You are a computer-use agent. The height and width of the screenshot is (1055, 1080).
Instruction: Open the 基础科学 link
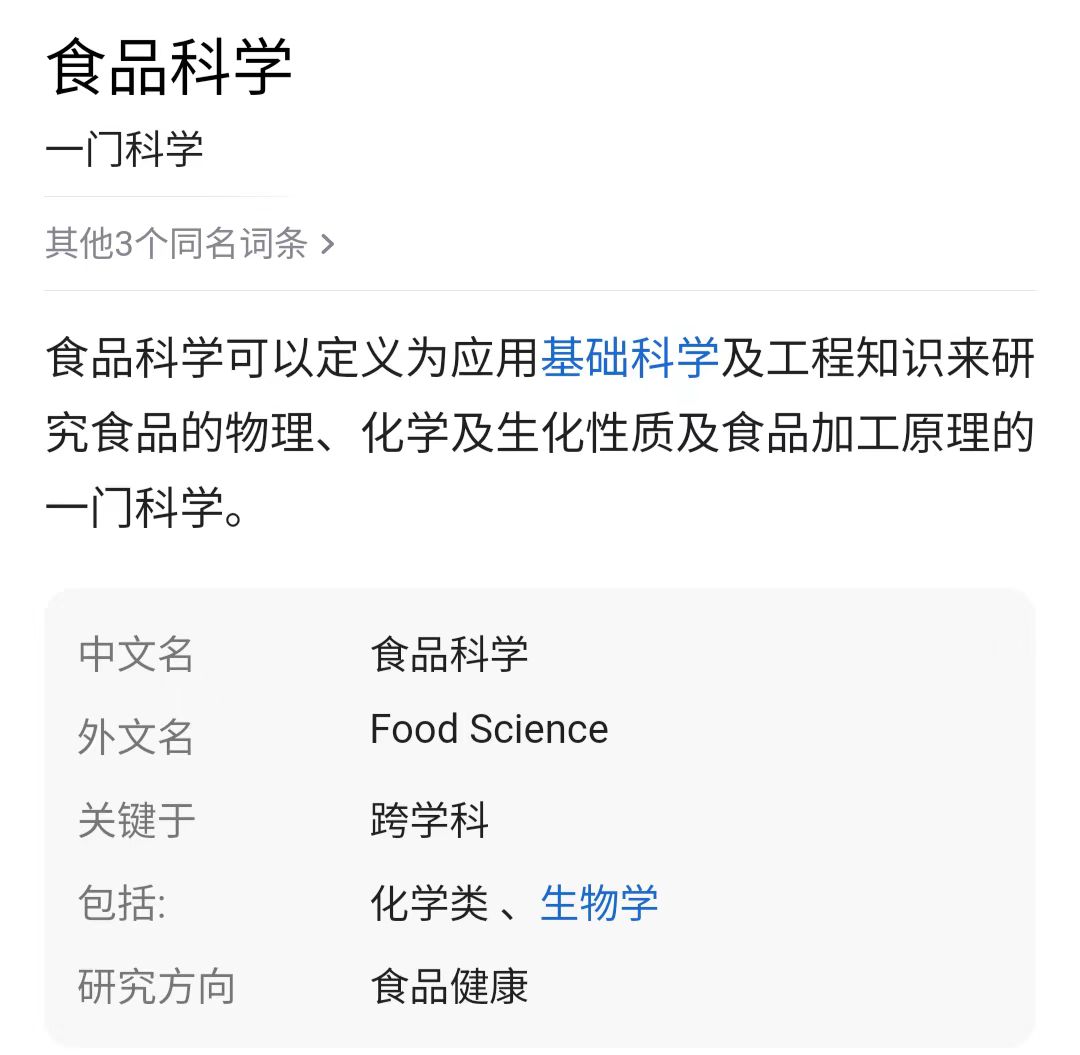(x=629, y=358)
